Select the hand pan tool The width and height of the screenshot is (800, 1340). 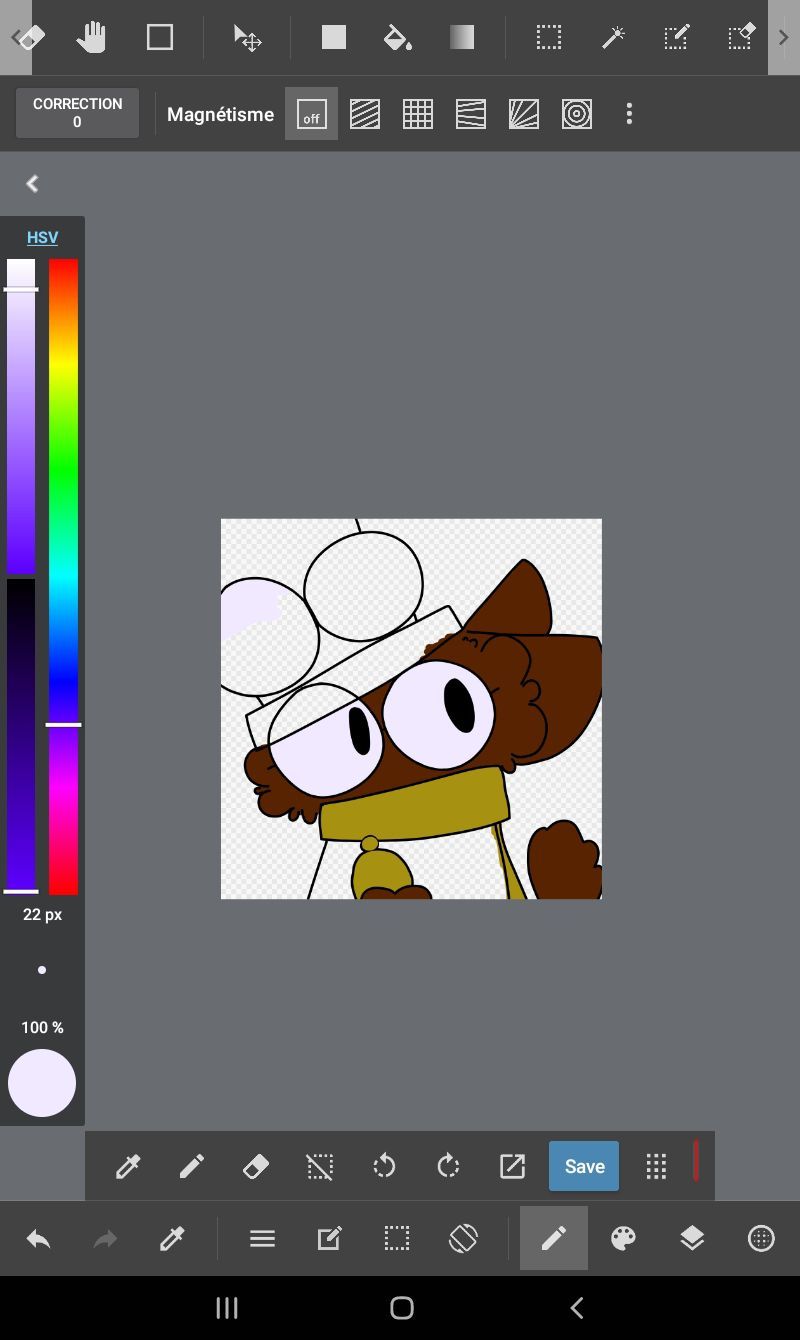pyautogui.click(x=91, y=38)
